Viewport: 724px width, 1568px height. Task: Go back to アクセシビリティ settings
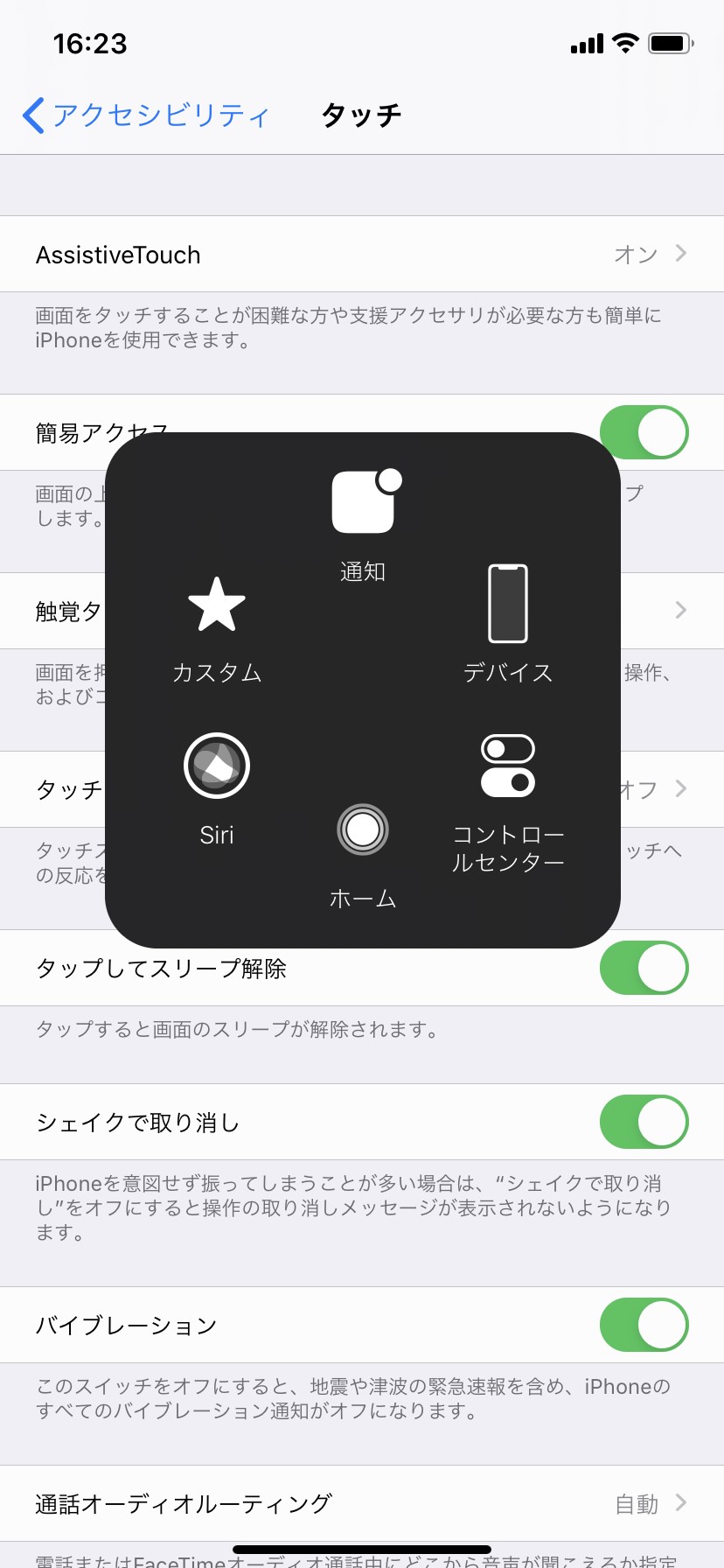(145, 115)
